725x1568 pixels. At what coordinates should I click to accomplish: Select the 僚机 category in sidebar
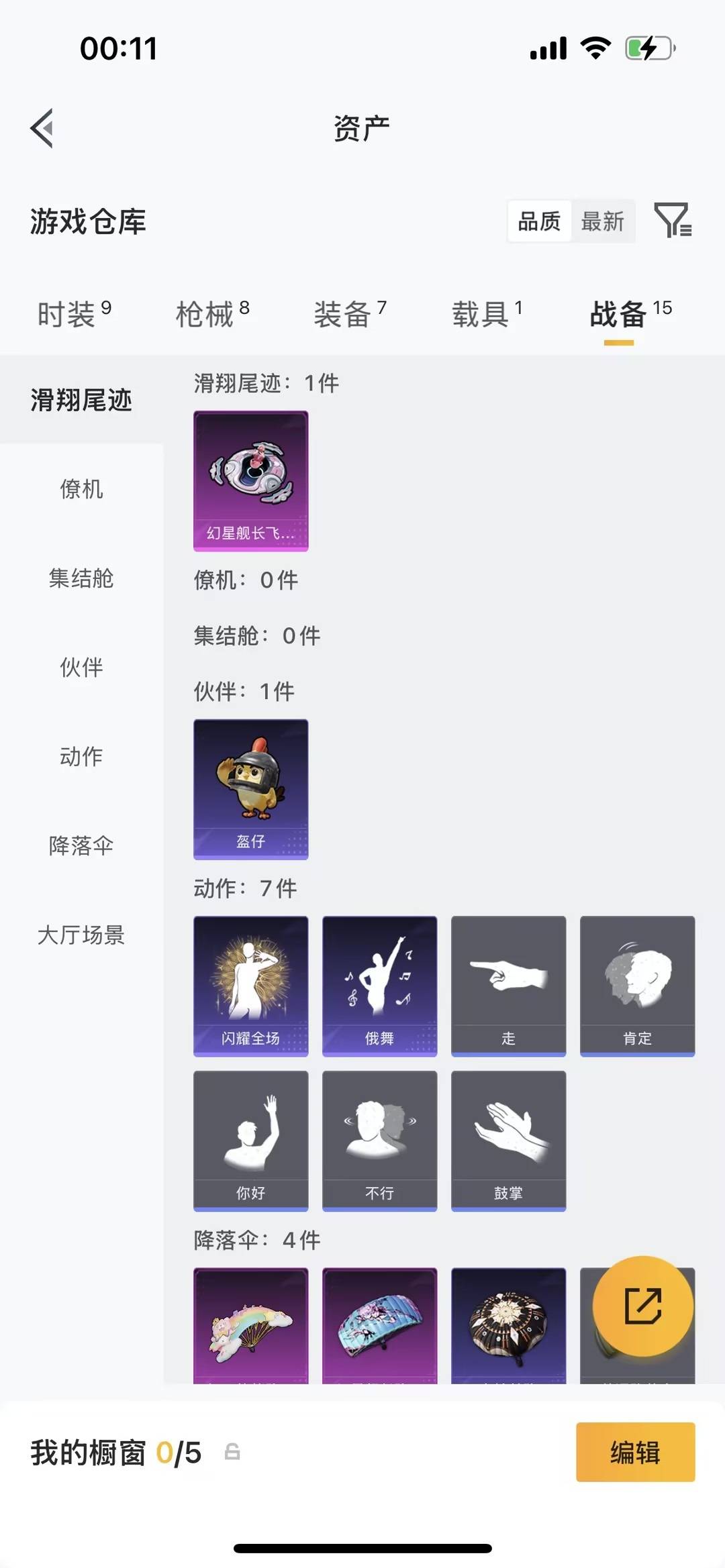81,490
